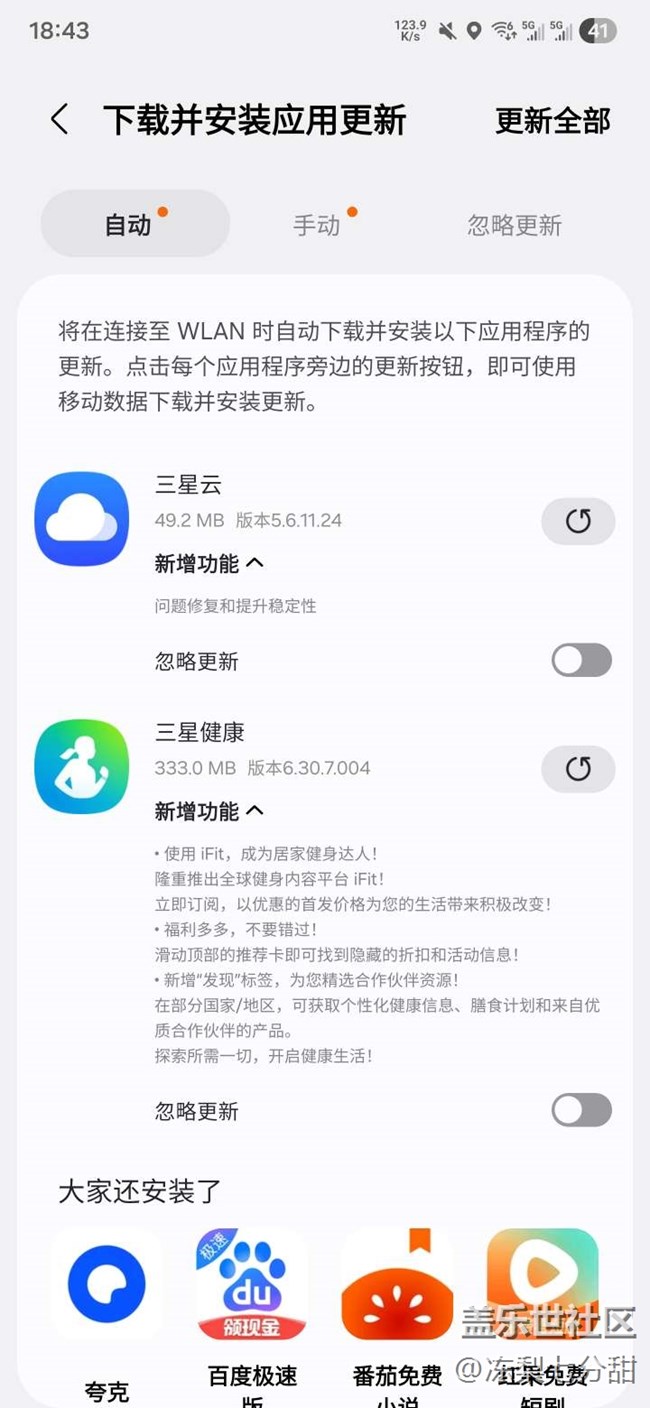Go back using the top-left arrow
Image resolution: width=650 pixels, height=1408 pixels.
[x=60, y=120]
